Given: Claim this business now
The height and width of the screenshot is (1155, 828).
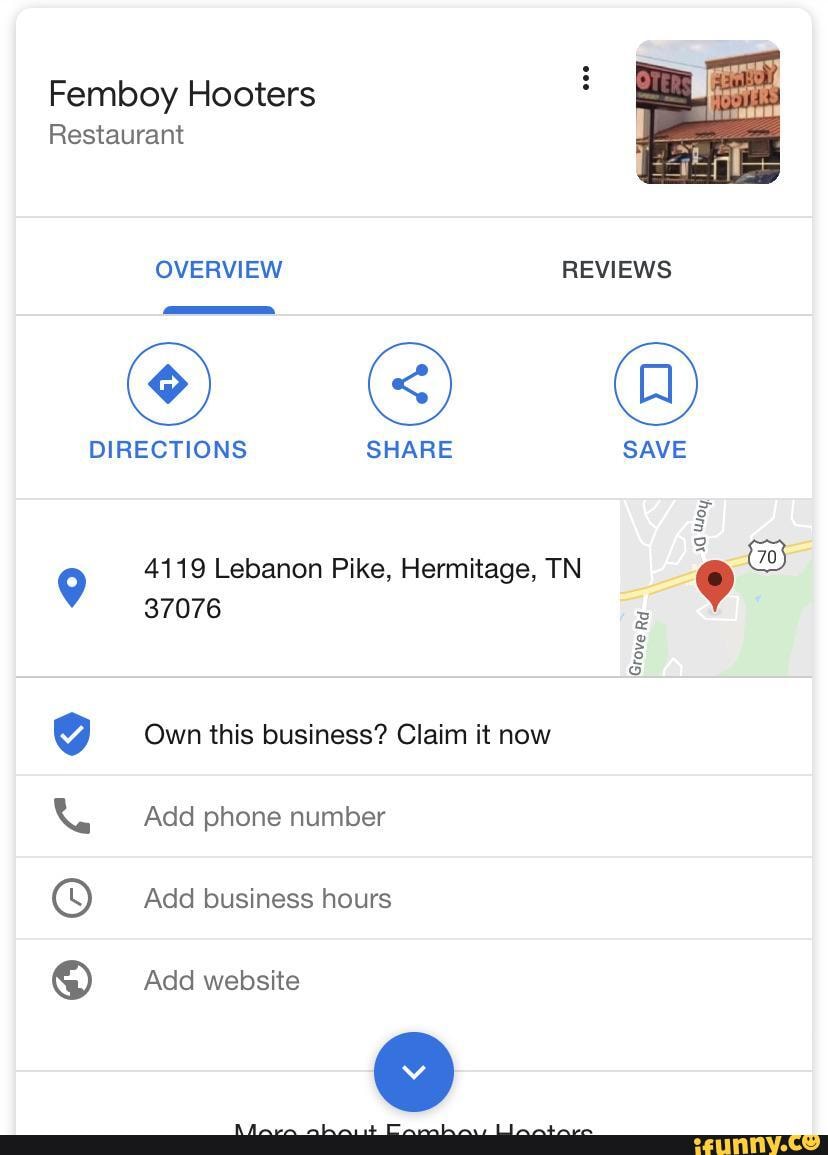Looking at the screenshot, I should [x=346, y=735].
